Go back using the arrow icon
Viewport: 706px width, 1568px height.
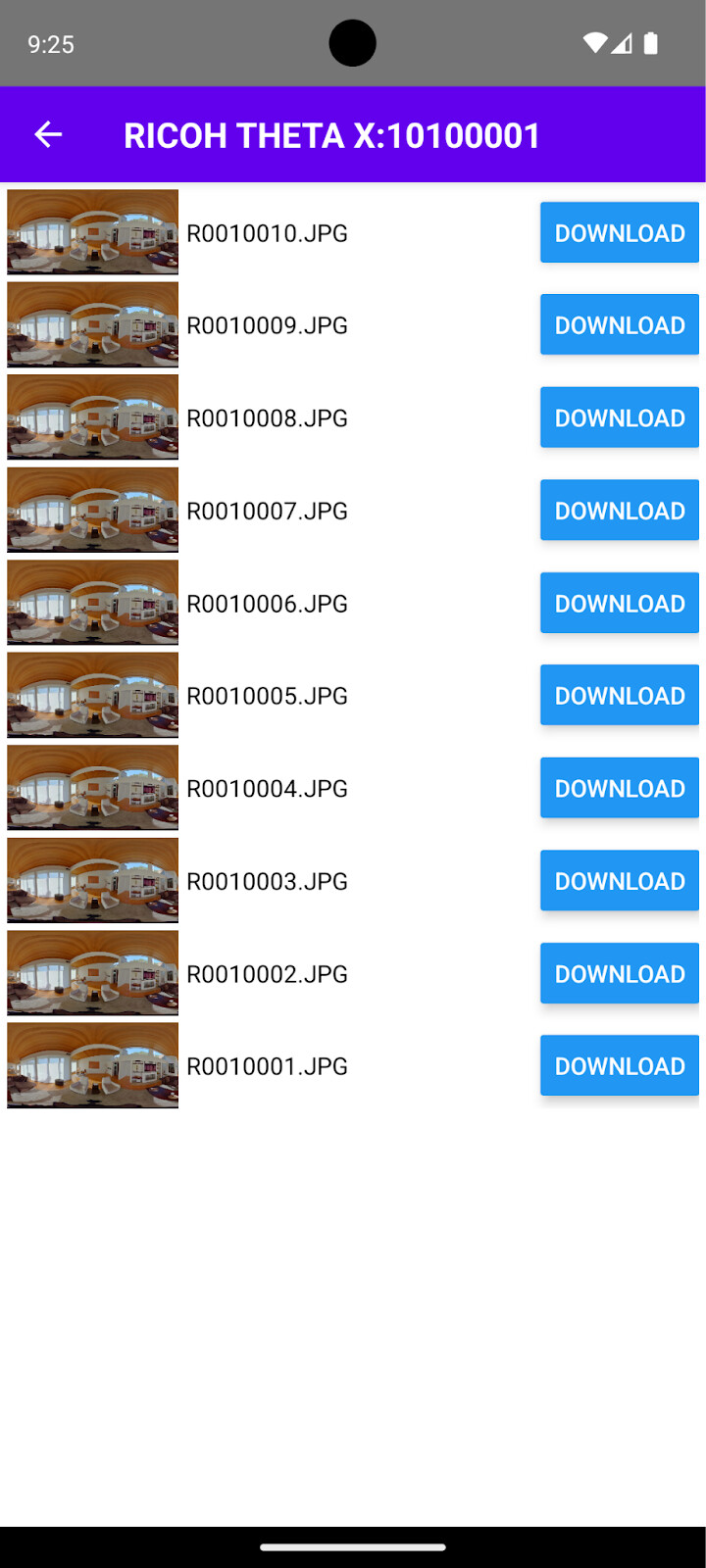[x=48, y=134]
